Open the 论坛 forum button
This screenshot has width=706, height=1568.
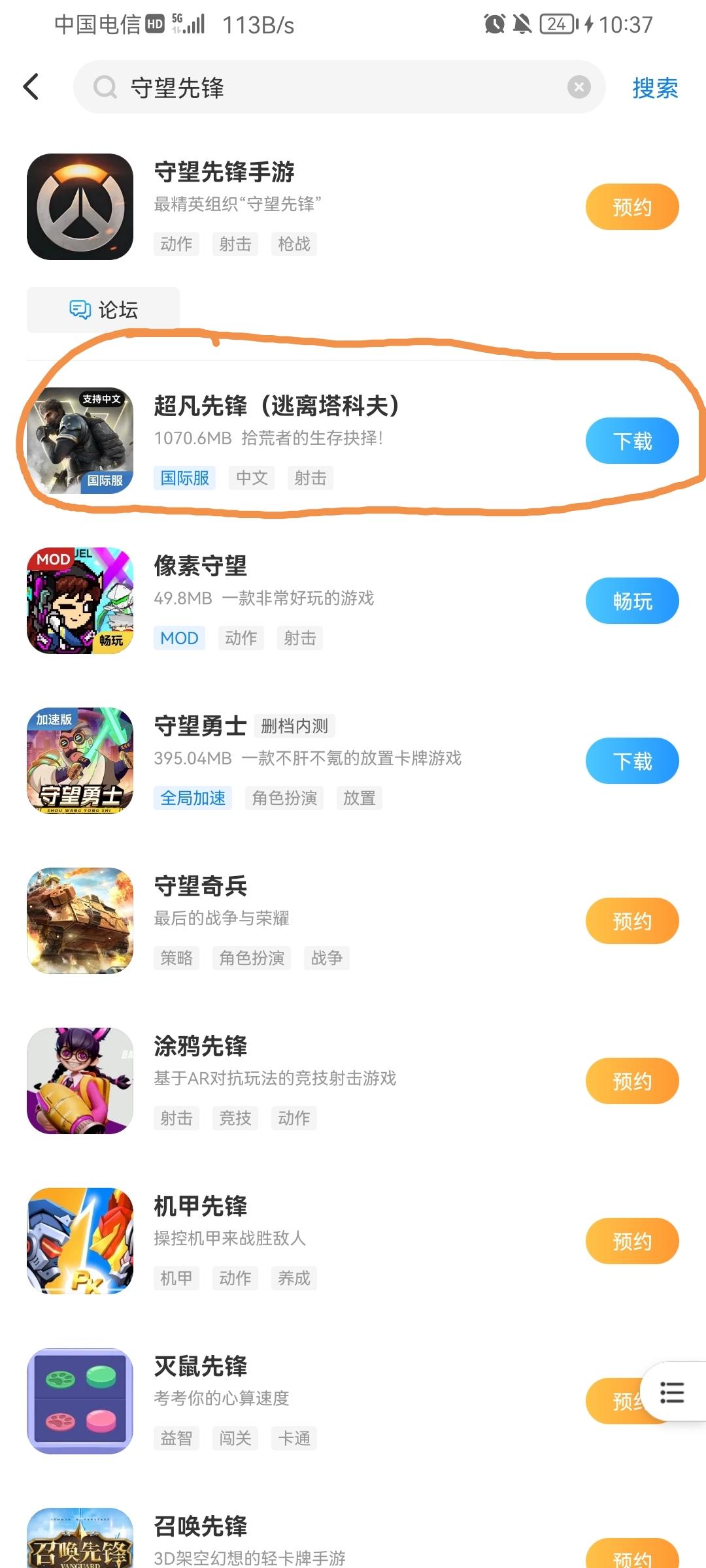click(x=103, y=310)
